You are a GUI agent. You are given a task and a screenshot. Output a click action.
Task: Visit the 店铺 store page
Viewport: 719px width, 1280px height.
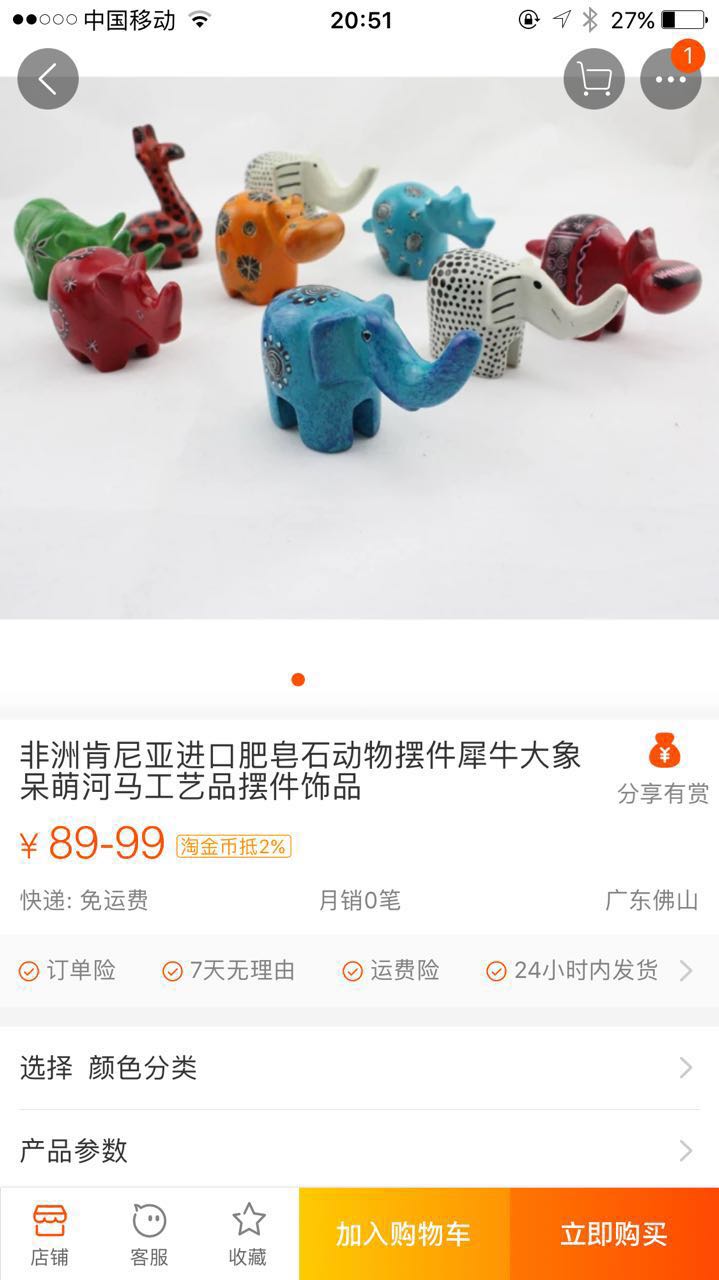[49, 1234]
